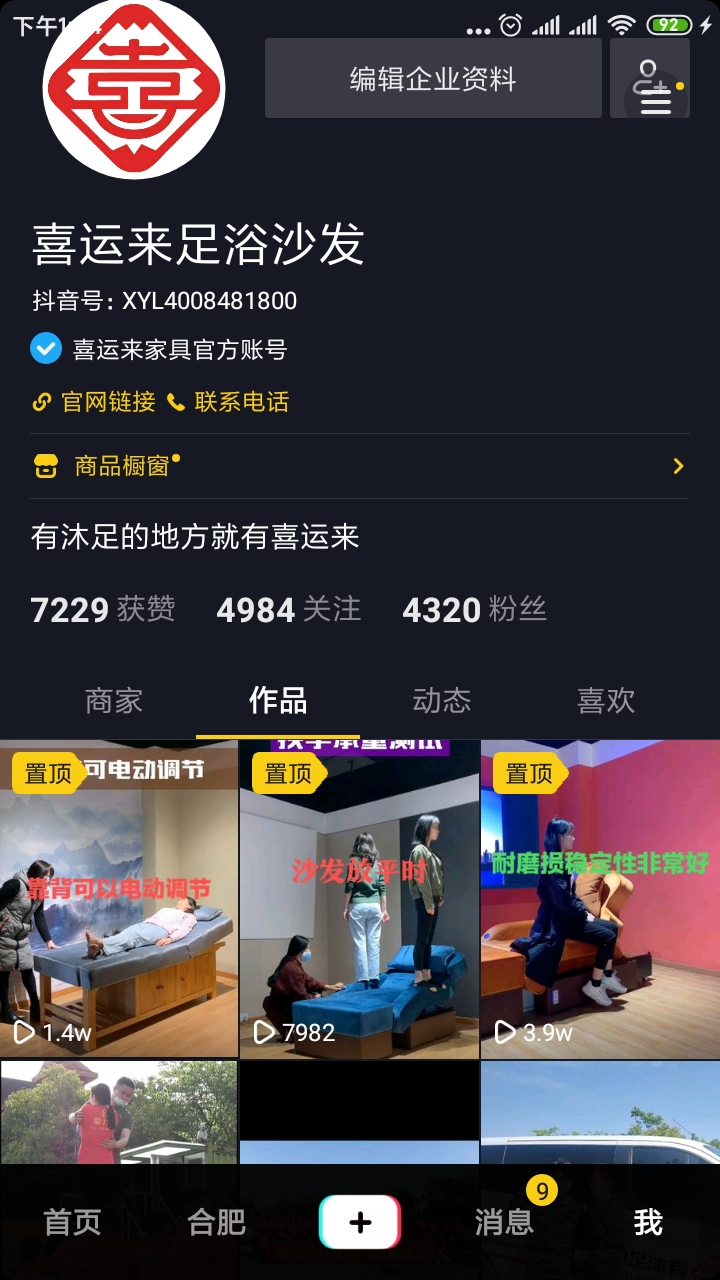Open the 官网链接 link
The width and height of the screenshot is (720, 1280).
pyautogui.click(x=95, y=402)
